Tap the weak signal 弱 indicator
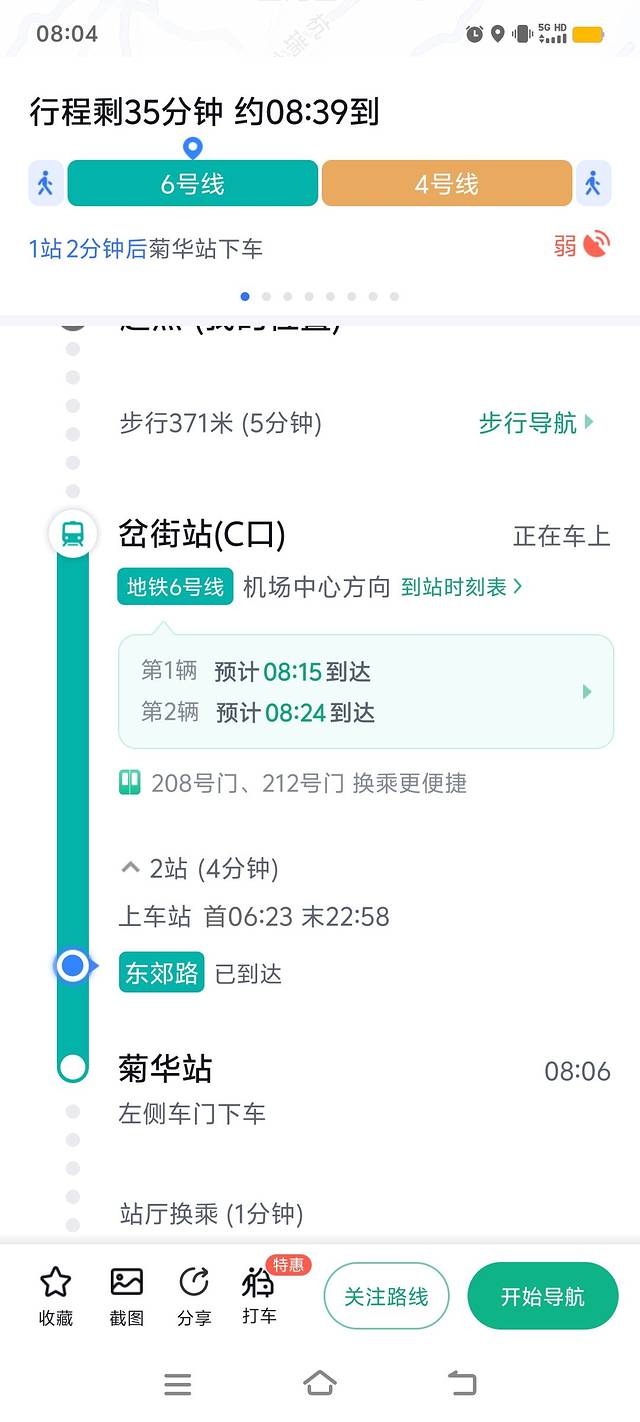Screen dimensions: 640x1422 point(581,245)
